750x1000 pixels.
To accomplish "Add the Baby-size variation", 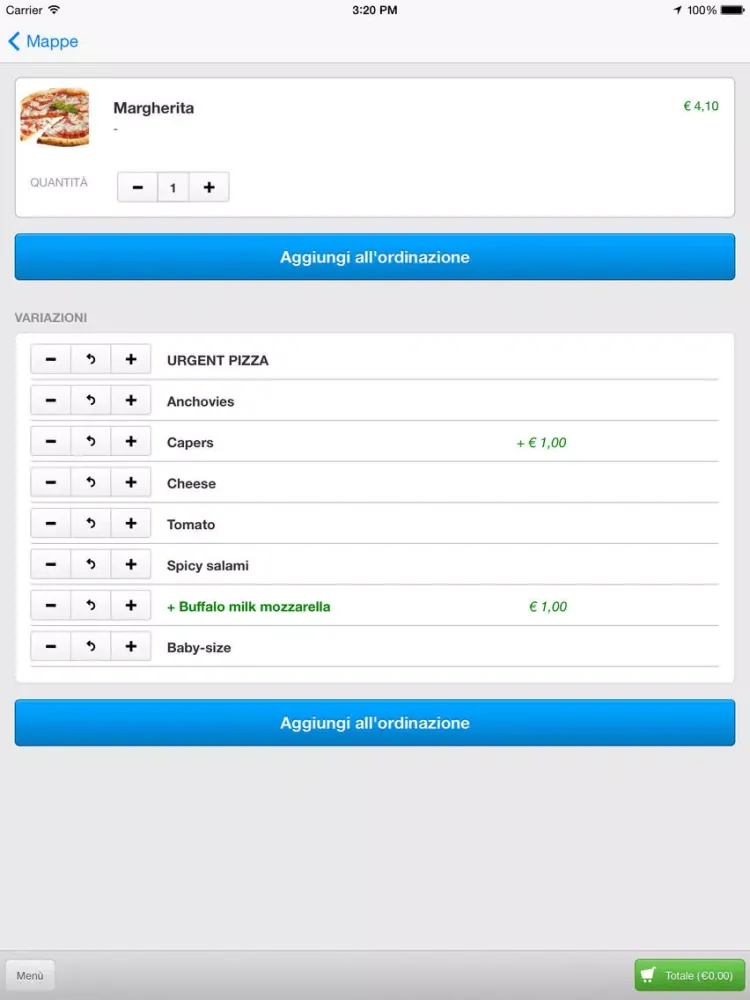I will (131, 647).
